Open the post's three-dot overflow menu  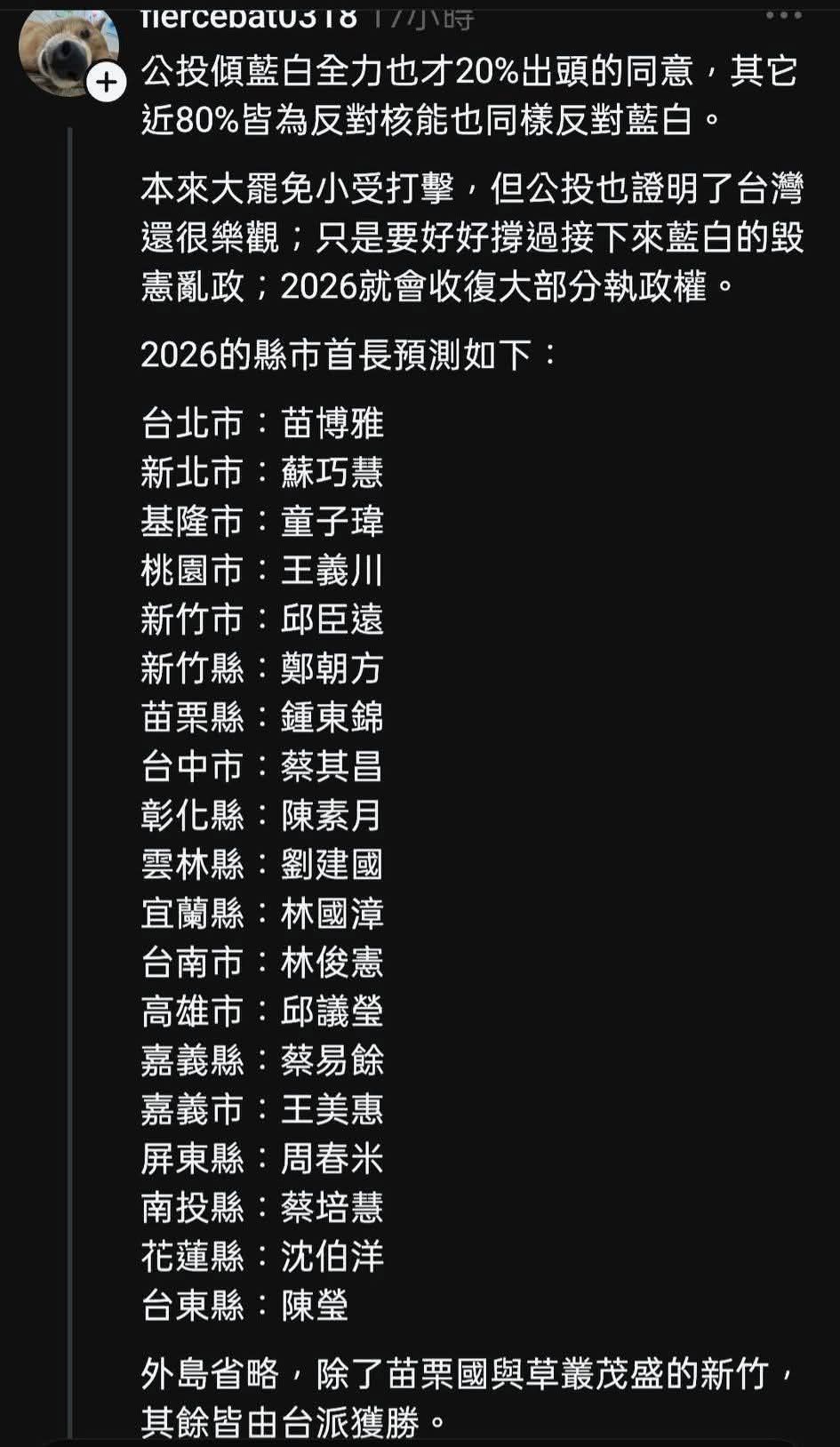[x=783, y=15]
